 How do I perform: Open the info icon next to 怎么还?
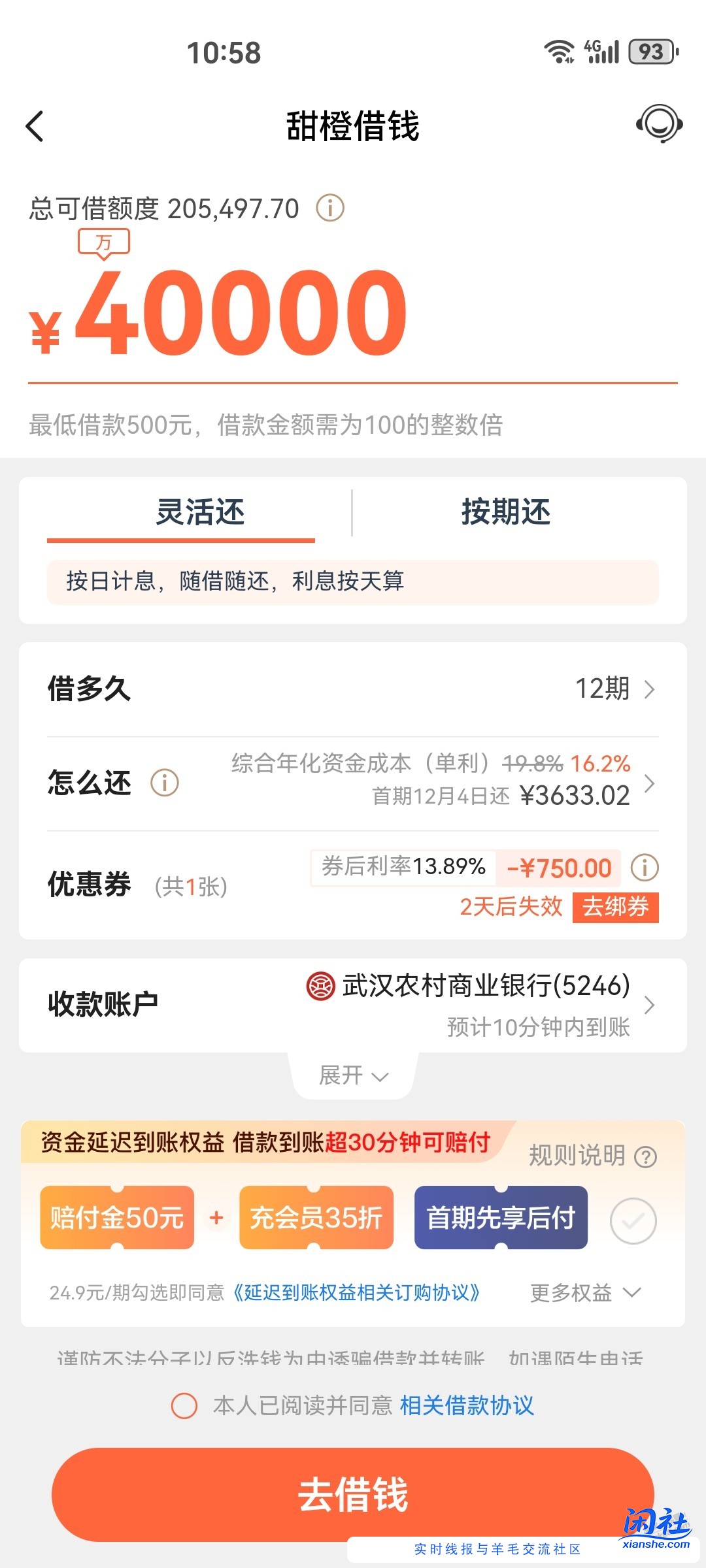click(x=163, y=781)
